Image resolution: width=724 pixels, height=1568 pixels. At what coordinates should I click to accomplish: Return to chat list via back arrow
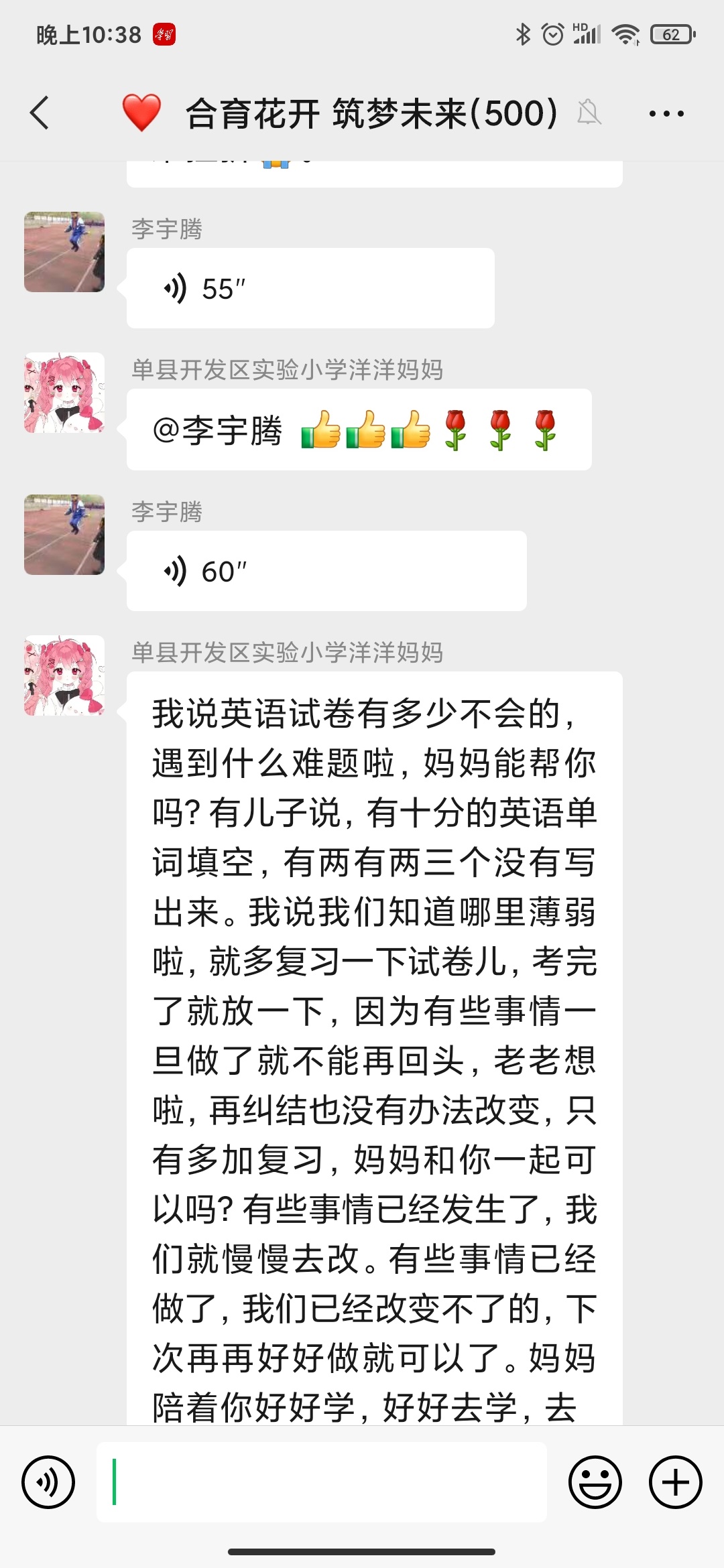tap(38, 113)
